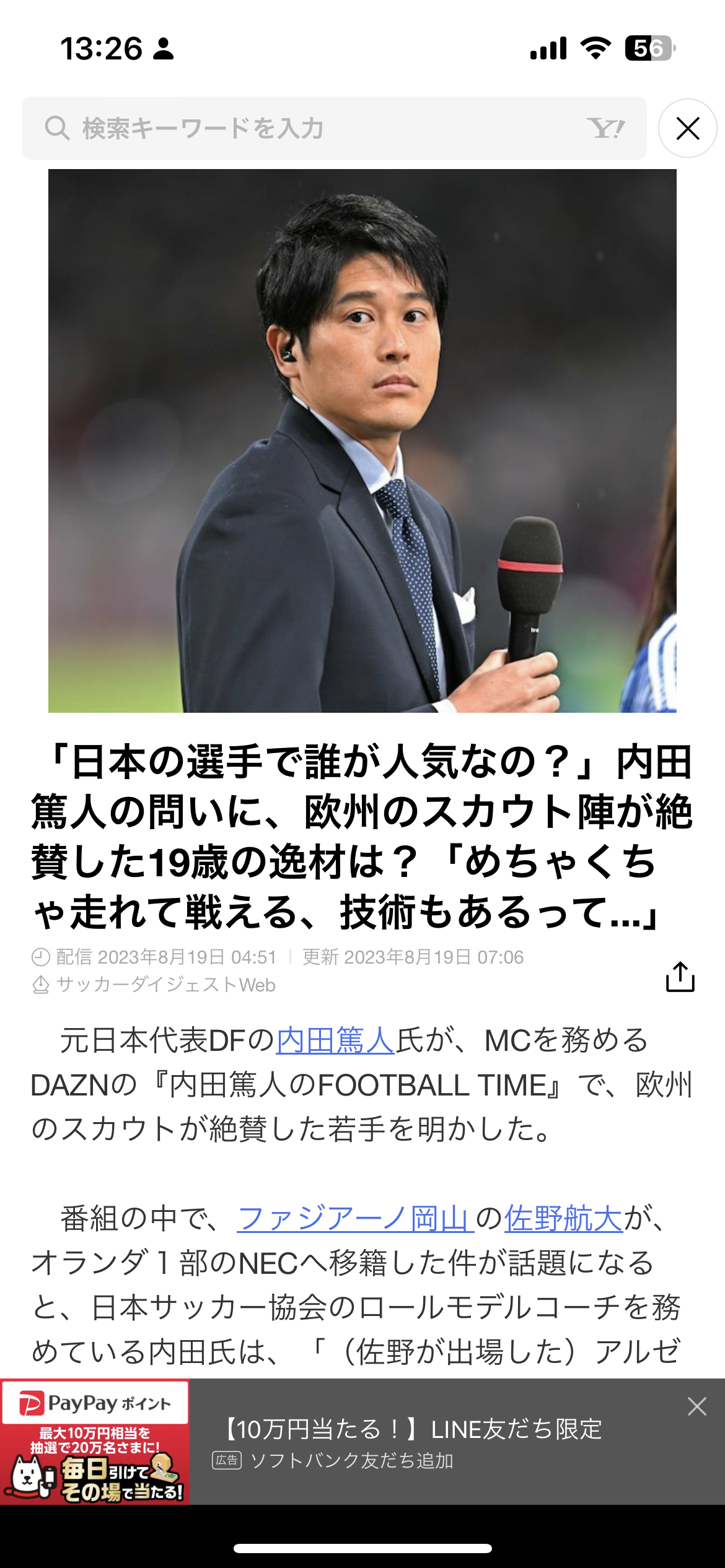Image resolution: width=725 pixels, height=1568 pixels.
Task: Share this article
Action: point(680,977)
